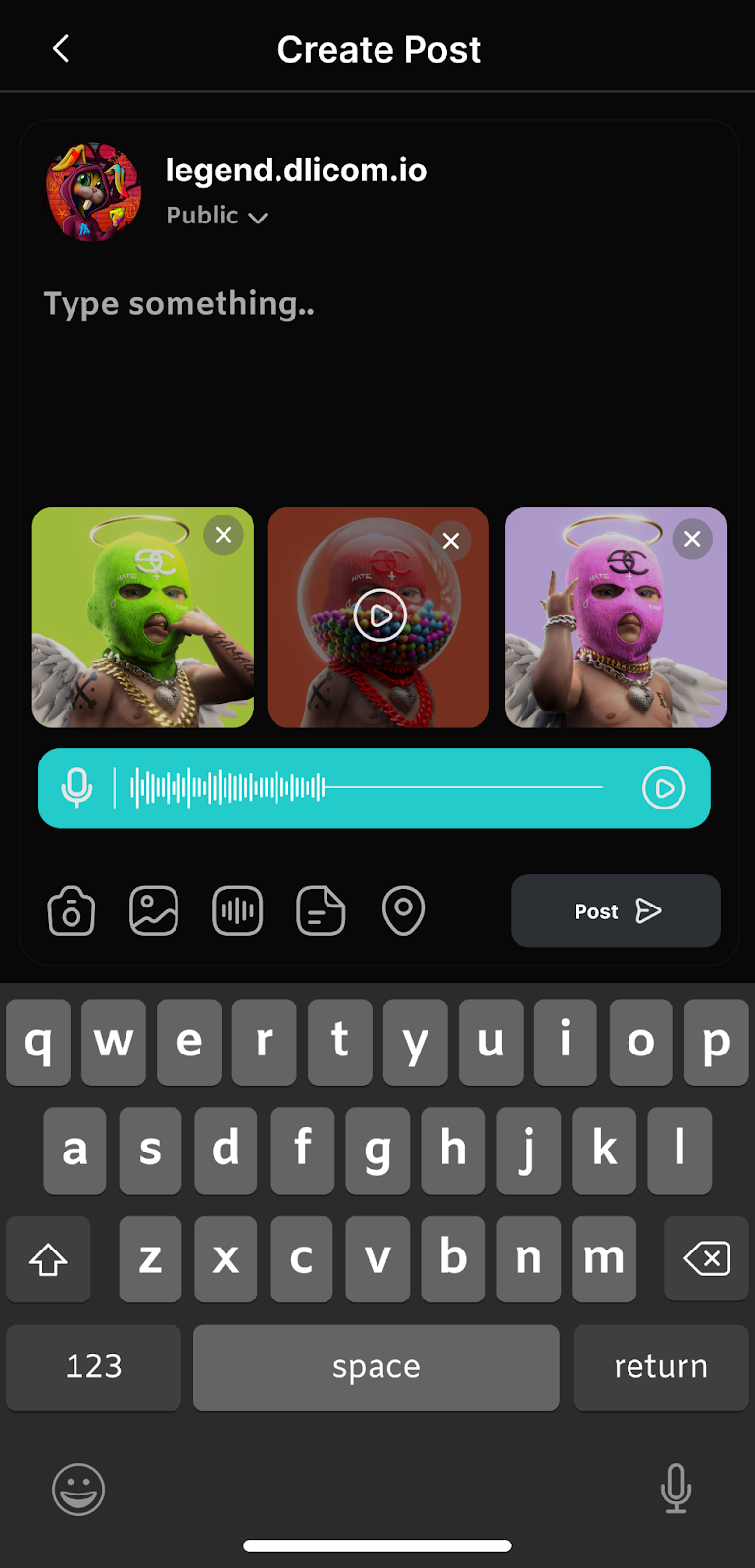
Task: Open the gallery image picker
Action: pos(154,910)
